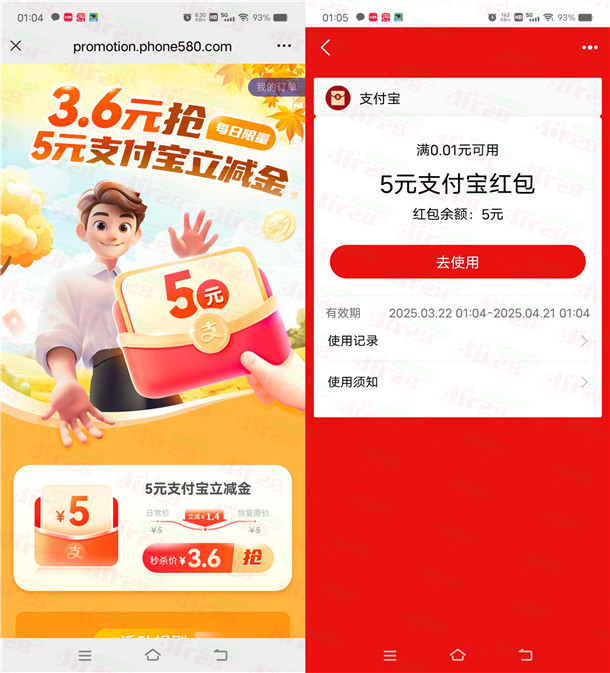610x673 pixels.
Task: Go back from the 支付宝红包 page
Action: (x=326, y=47)
